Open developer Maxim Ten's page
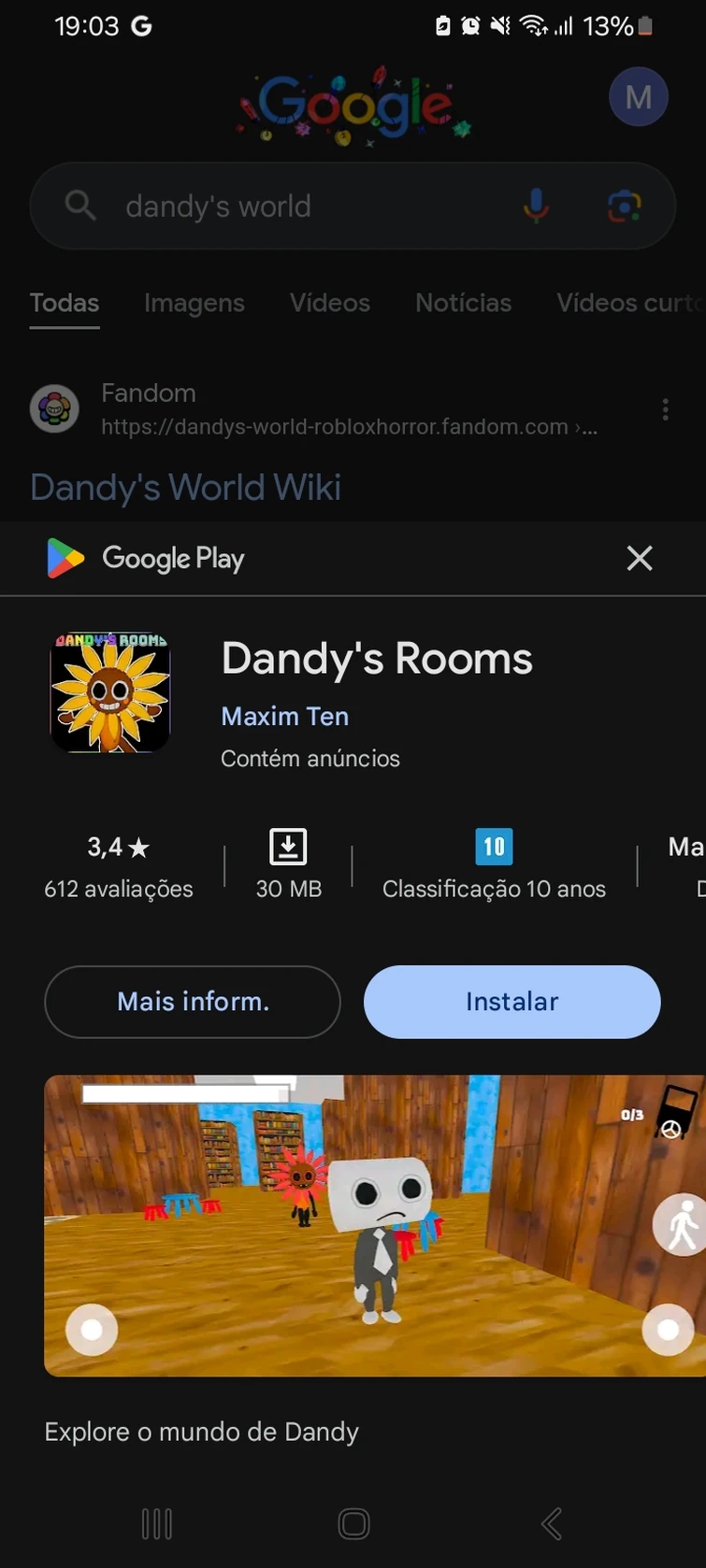 284,717
